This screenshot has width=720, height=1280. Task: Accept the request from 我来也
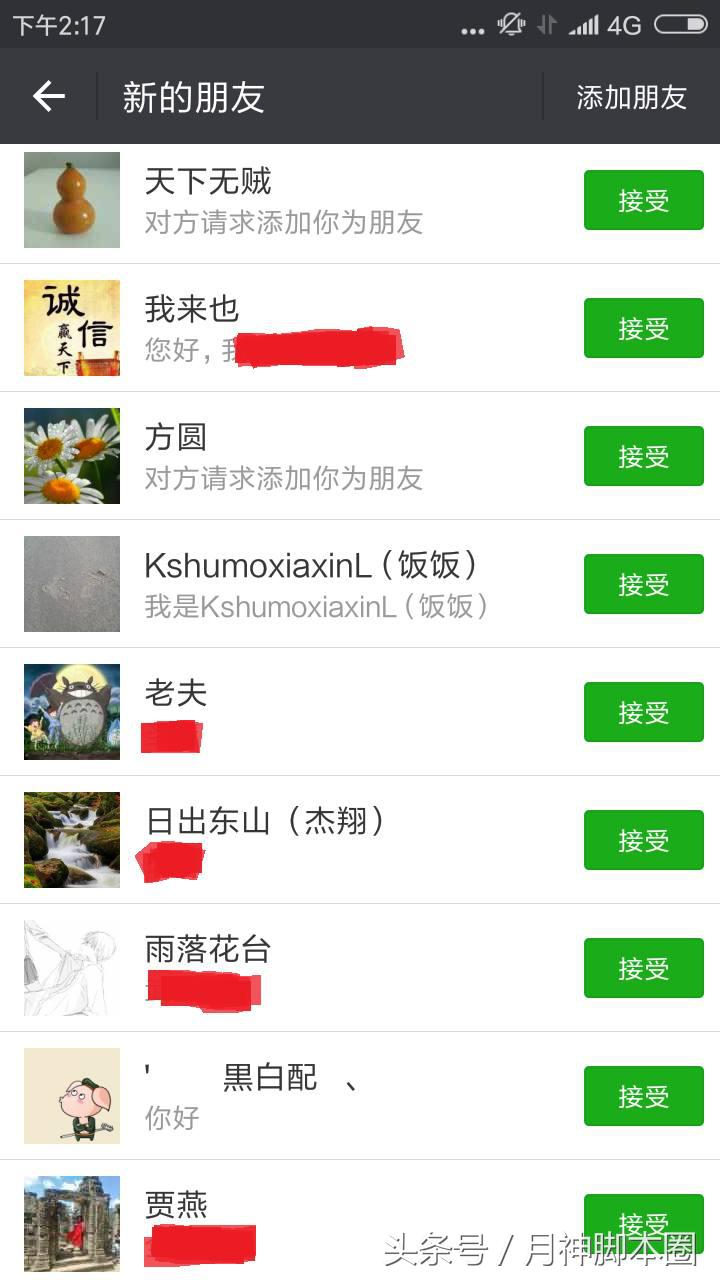(x=643, y=328)
